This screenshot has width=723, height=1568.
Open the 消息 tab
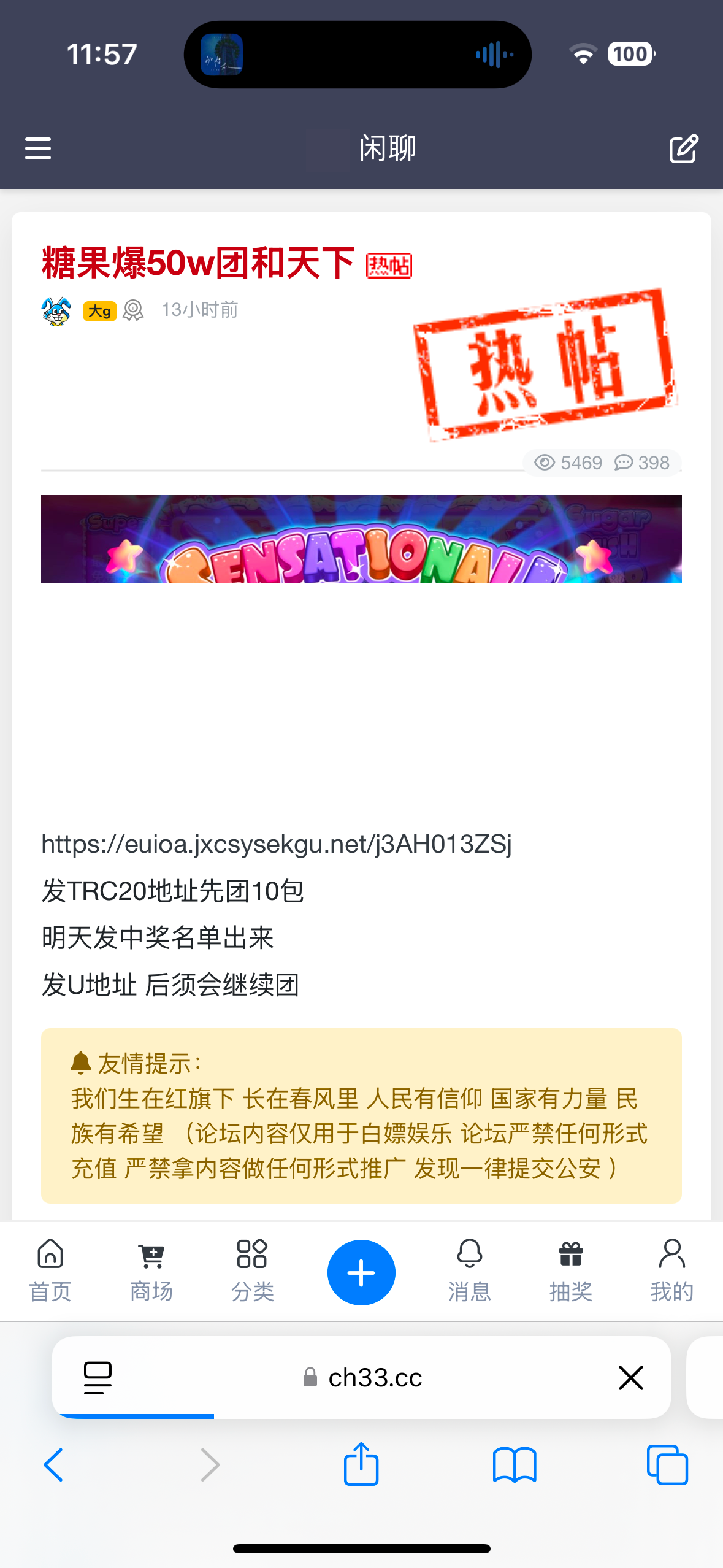click(470, 1270)
